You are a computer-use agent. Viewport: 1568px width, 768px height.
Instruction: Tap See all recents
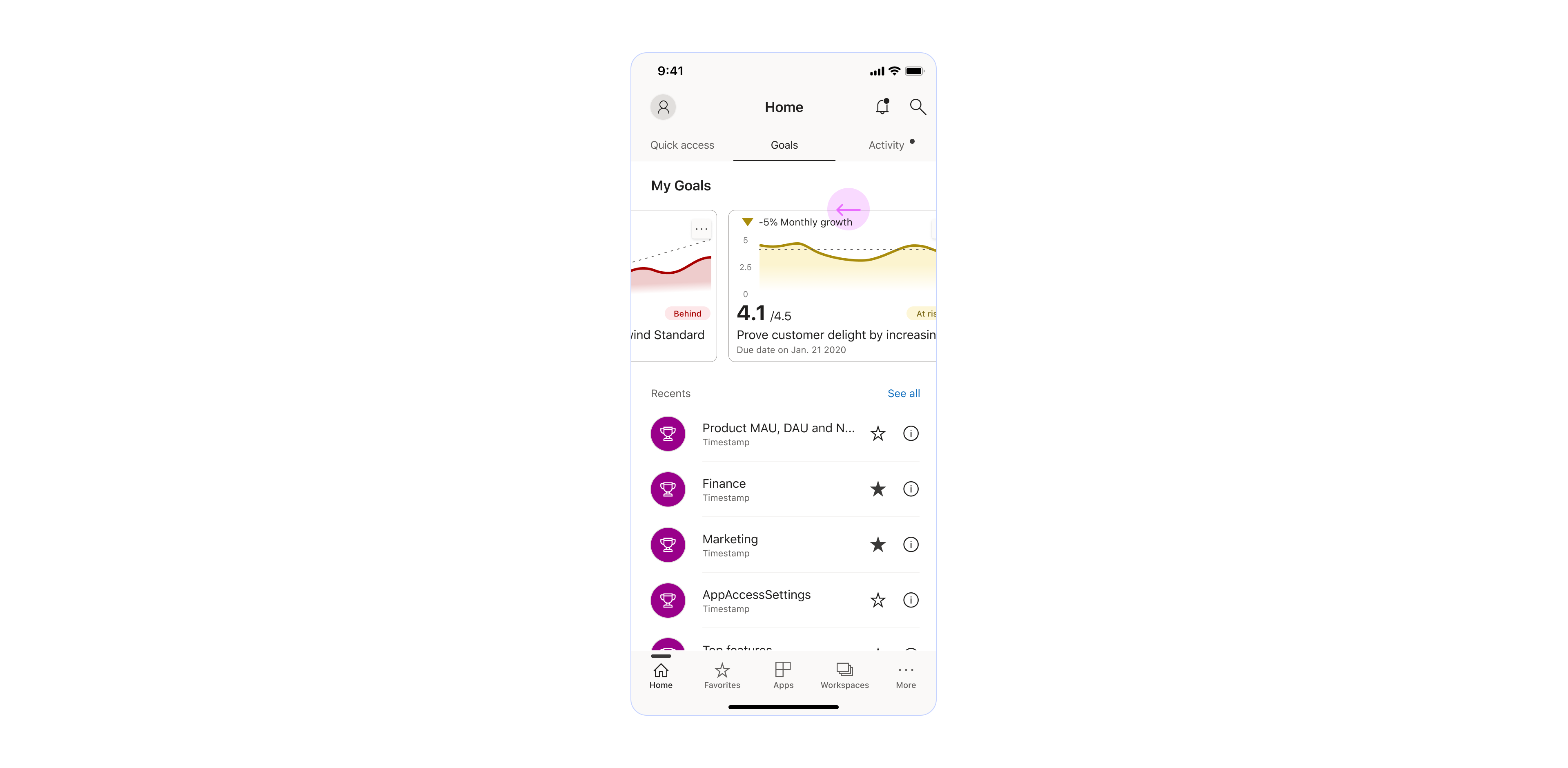point(903,393)
